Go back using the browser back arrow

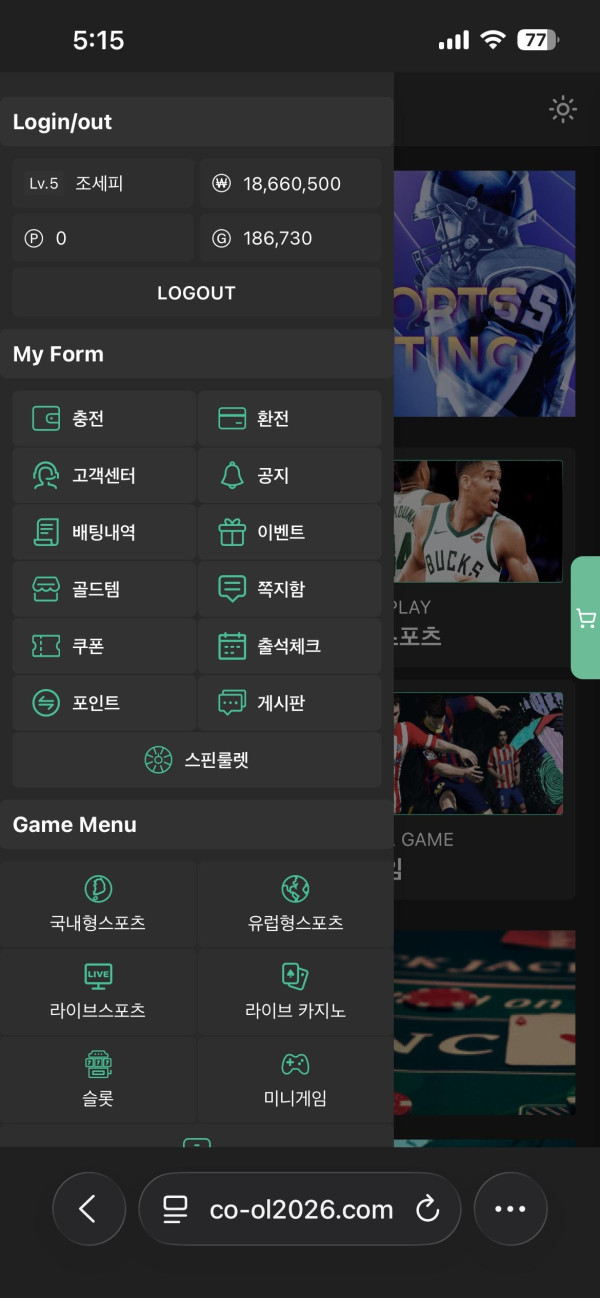tap(89, 1210)
